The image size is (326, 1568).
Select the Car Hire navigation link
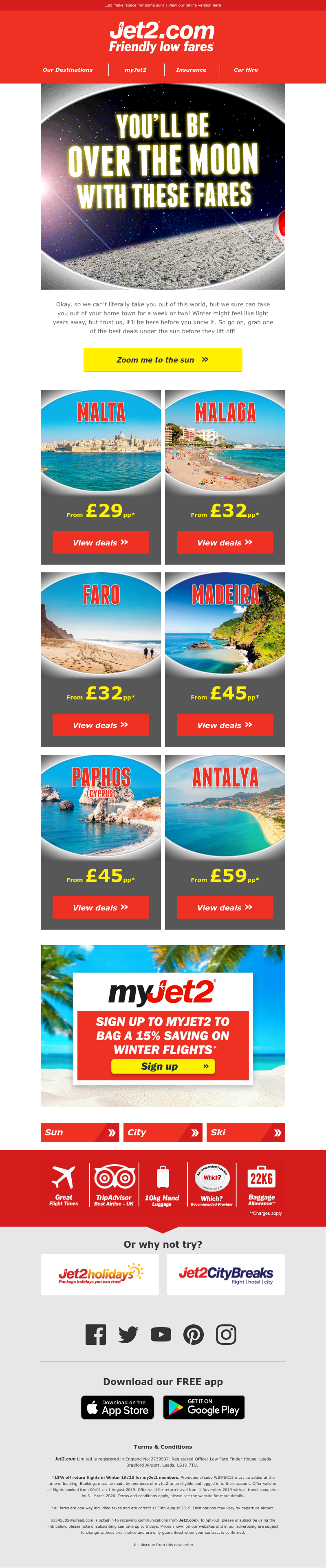(246, 70)
